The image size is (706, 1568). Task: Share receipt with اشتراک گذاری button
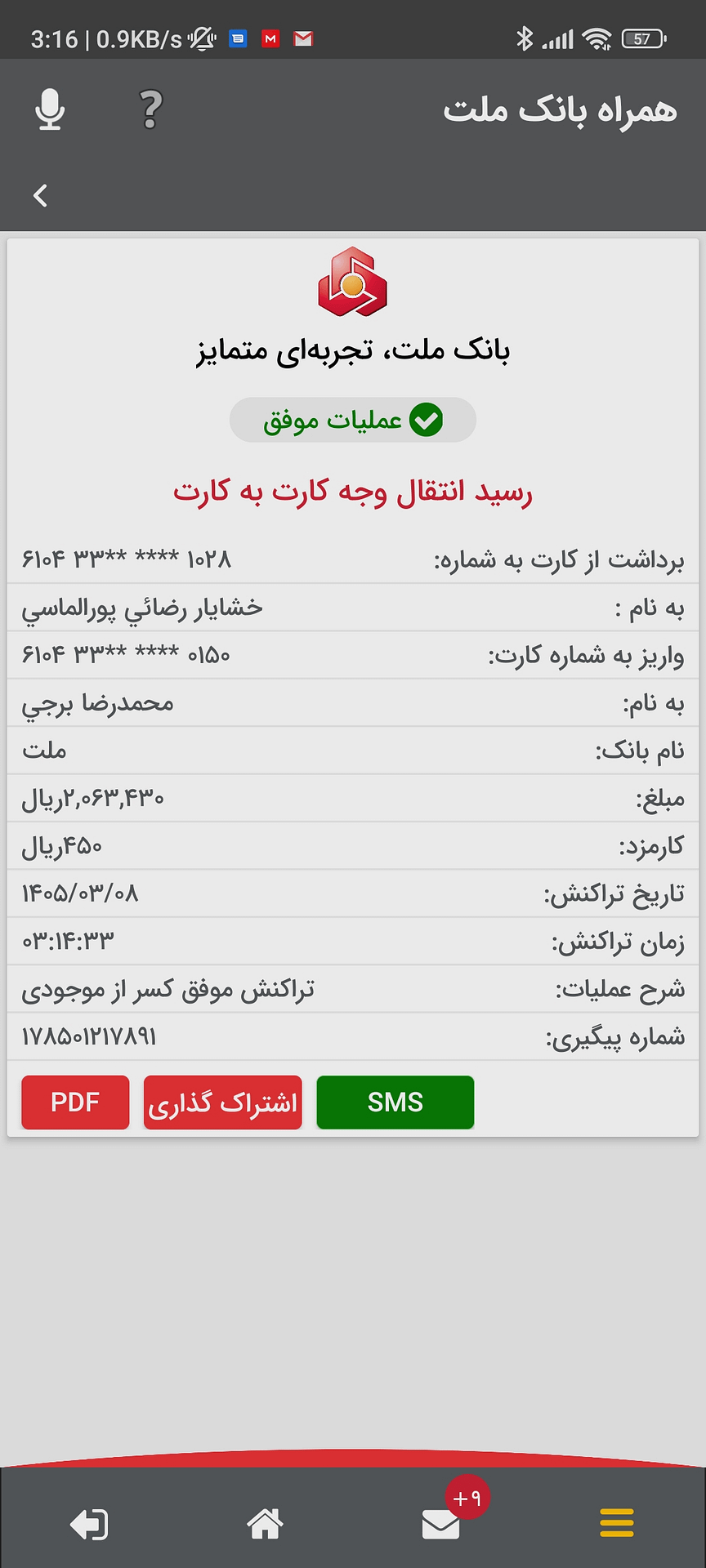pyautogui.click(x=223, y=1102)
